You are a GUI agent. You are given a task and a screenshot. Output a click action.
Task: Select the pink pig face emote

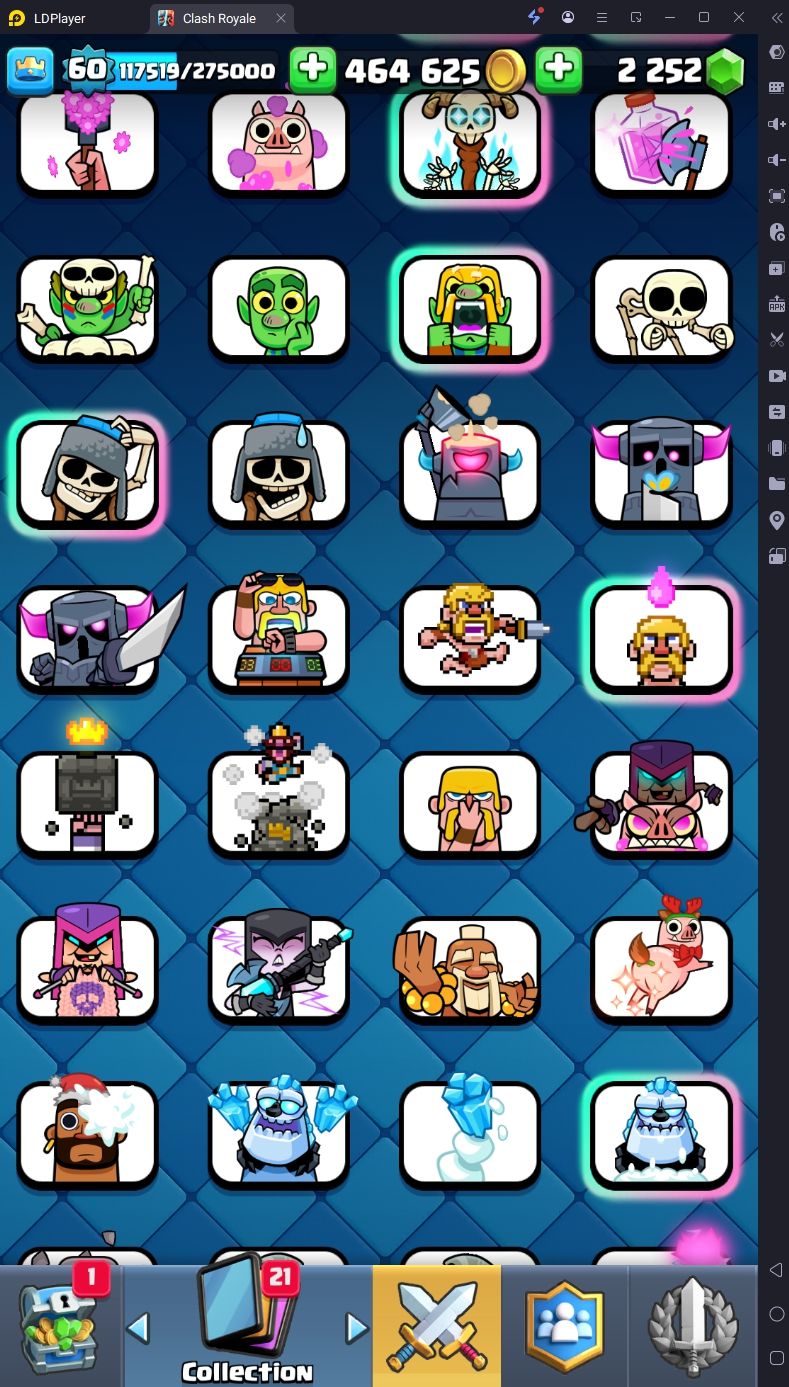coord(279,142)
